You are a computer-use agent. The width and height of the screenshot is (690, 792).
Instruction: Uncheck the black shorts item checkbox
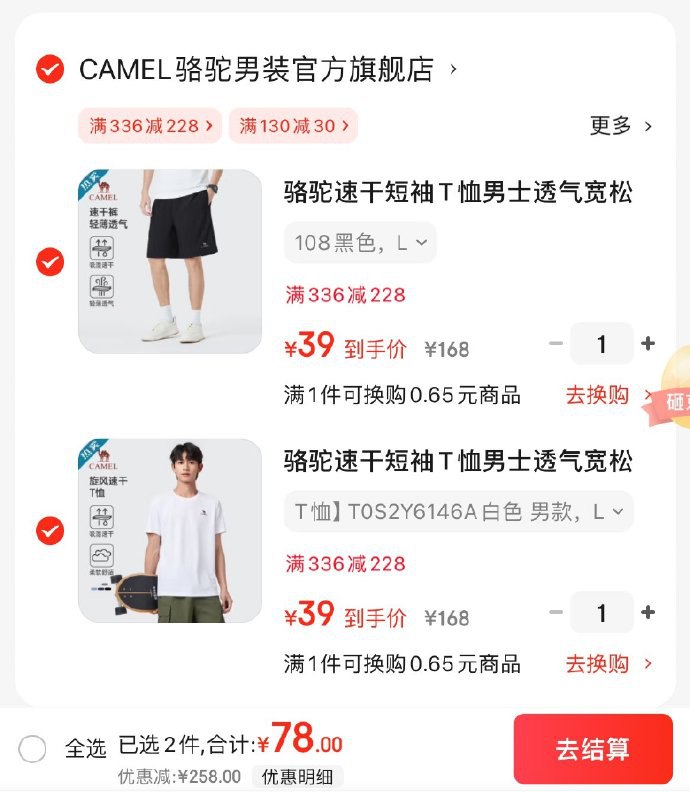point(49,262)
